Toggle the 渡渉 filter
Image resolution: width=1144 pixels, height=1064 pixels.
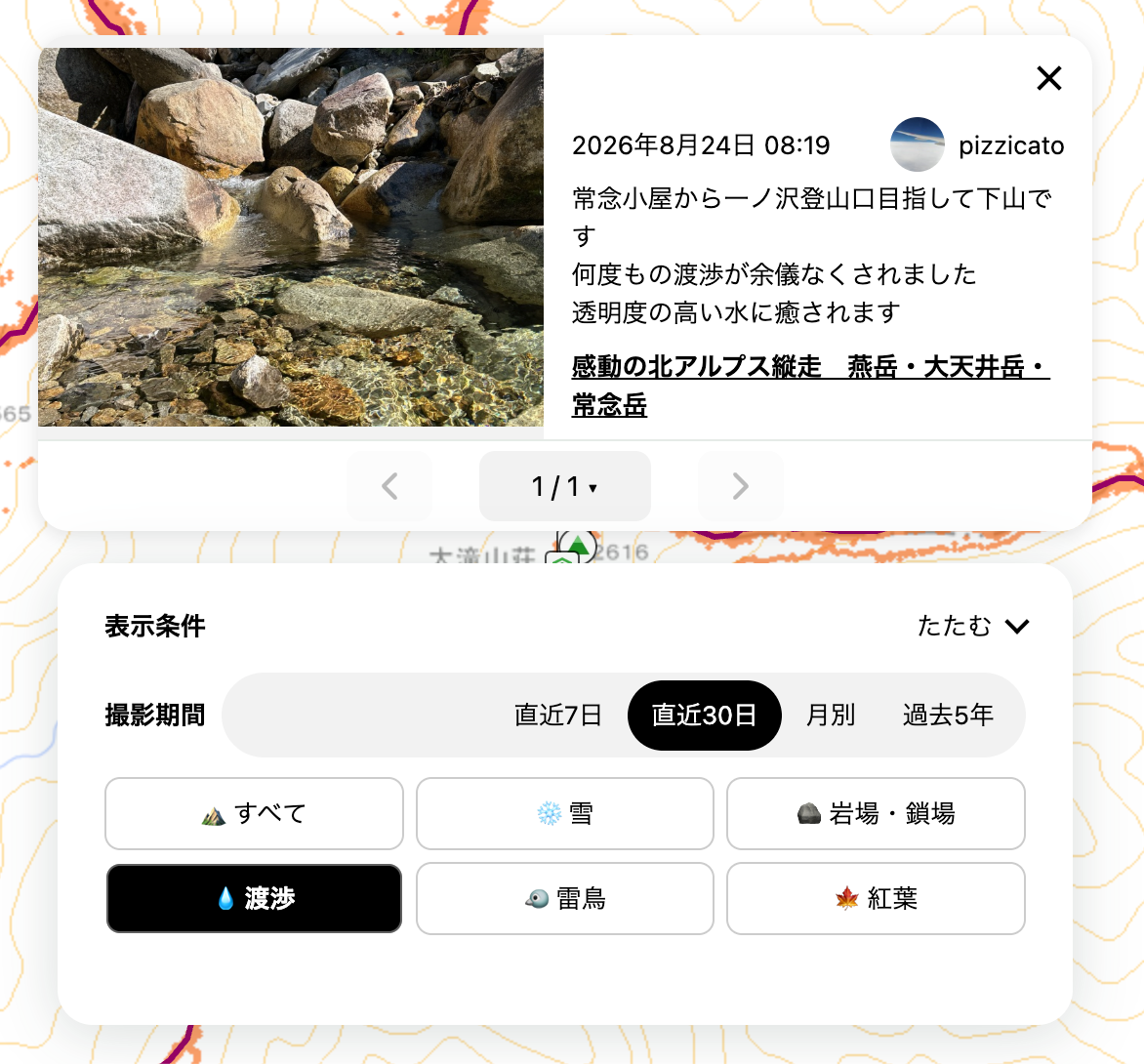254,898
